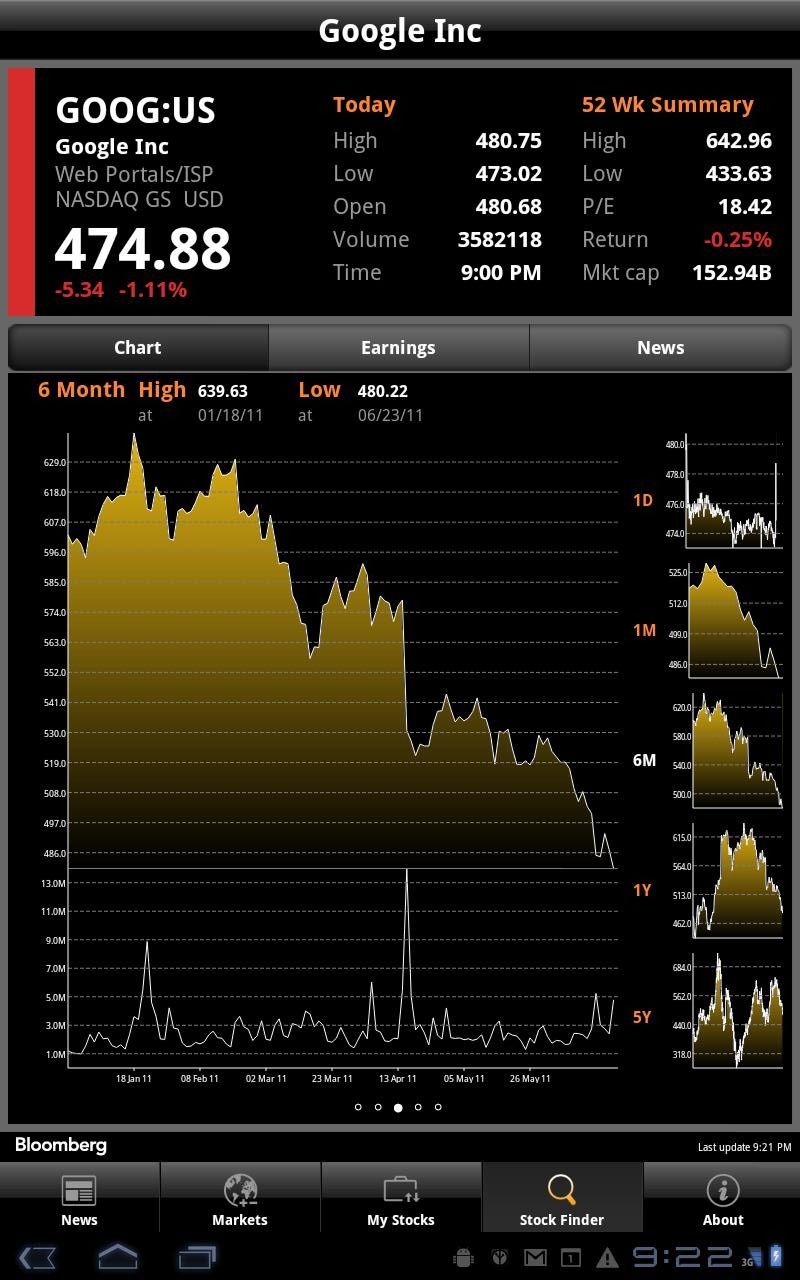Click the Bloomberg logo
Viewport: 800px width, 1280px height.
(x=60, y=1146)
